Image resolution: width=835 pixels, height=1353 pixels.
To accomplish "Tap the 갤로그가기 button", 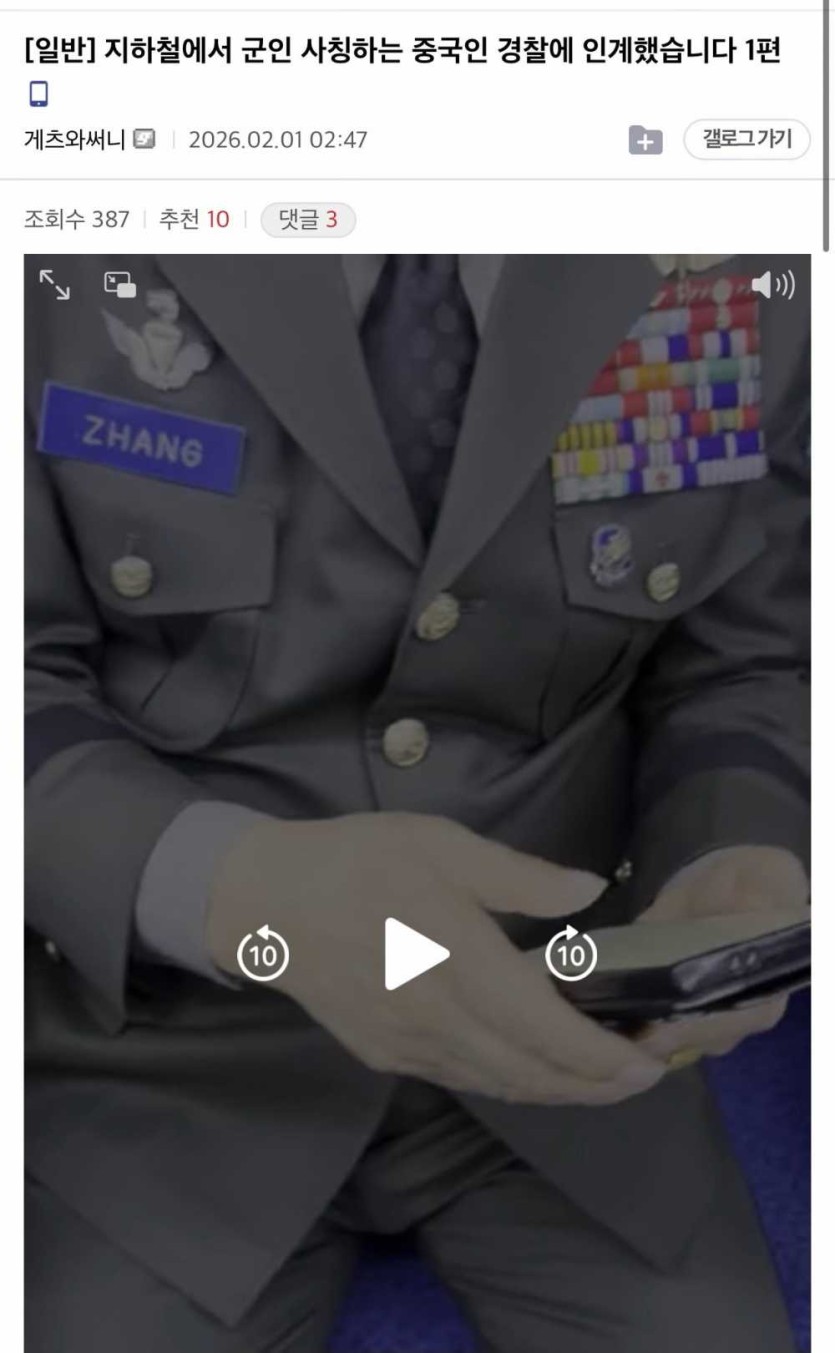I will click(x=746, y=138).
